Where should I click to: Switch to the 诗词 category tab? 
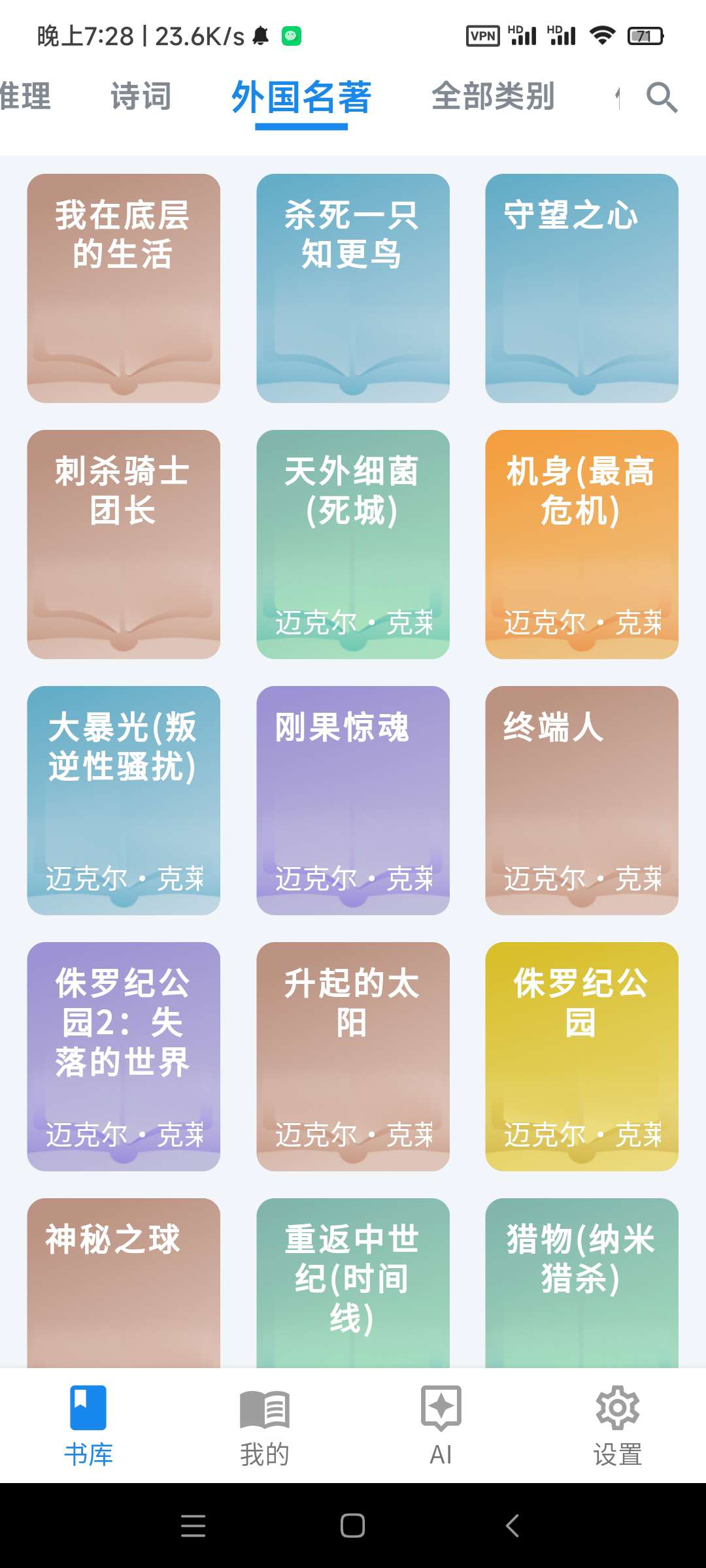(x=141, y=97)
